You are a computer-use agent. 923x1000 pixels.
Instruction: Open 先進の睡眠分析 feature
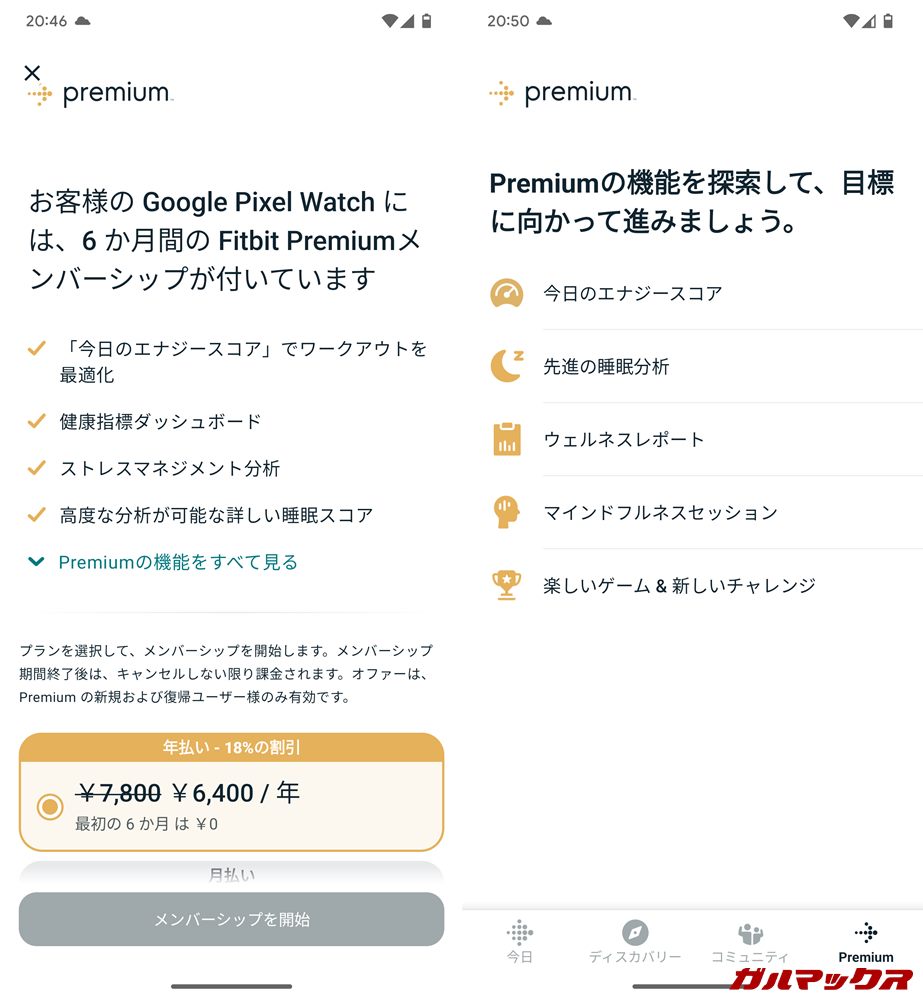pos(606,366)
